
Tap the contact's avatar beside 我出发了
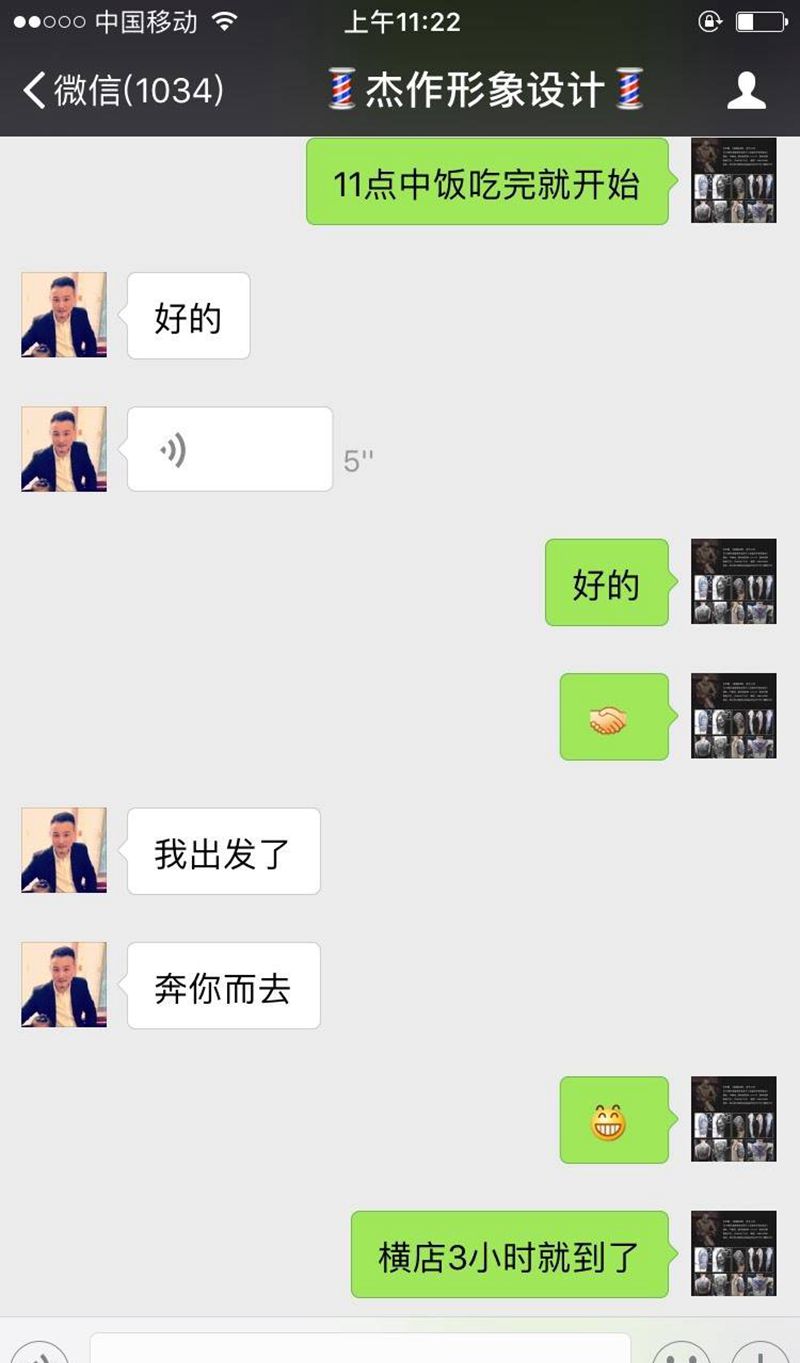point(64,850)
